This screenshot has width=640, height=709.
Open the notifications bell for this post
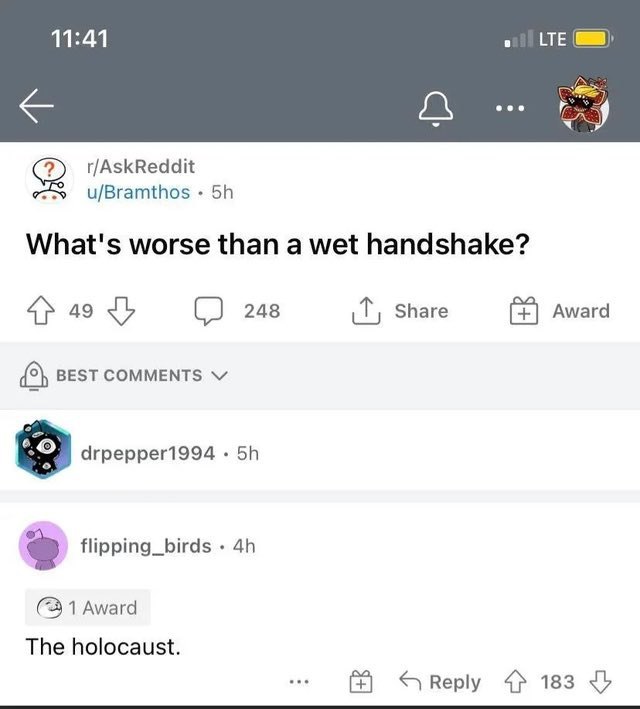[x=435, y=108]
